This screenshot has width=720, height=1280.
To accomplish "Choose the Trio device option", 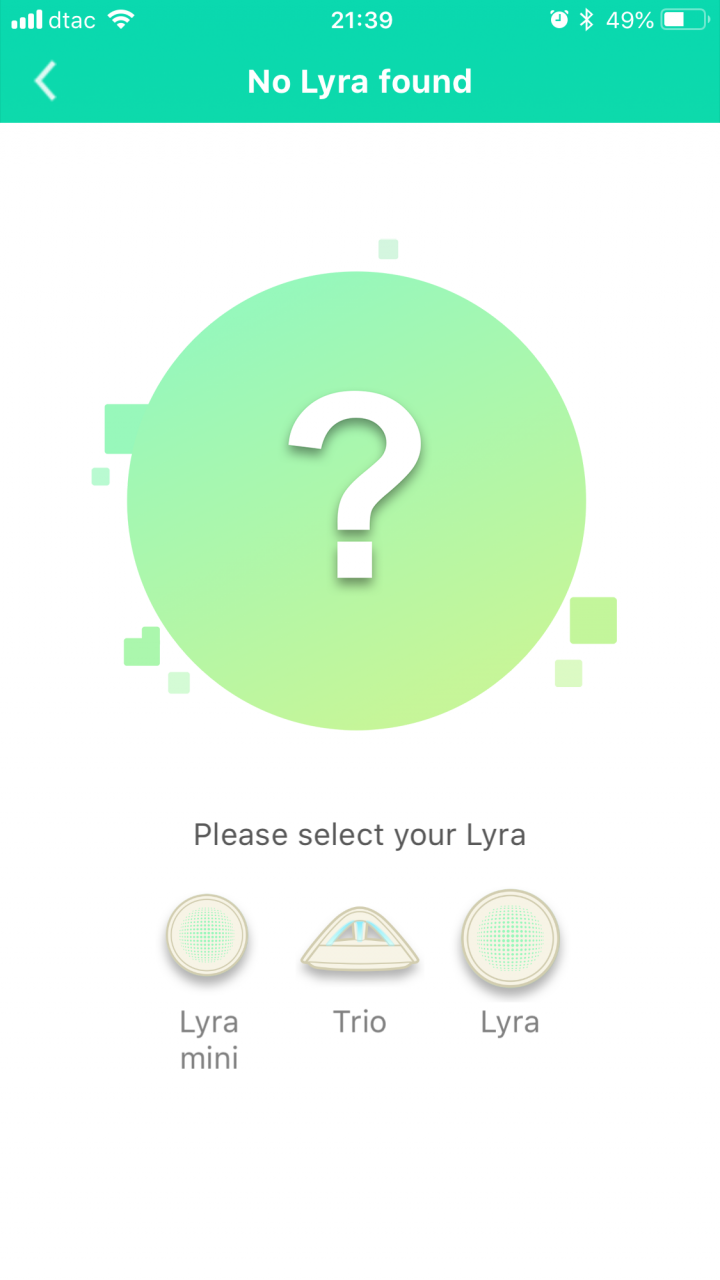I will [360, 942].
